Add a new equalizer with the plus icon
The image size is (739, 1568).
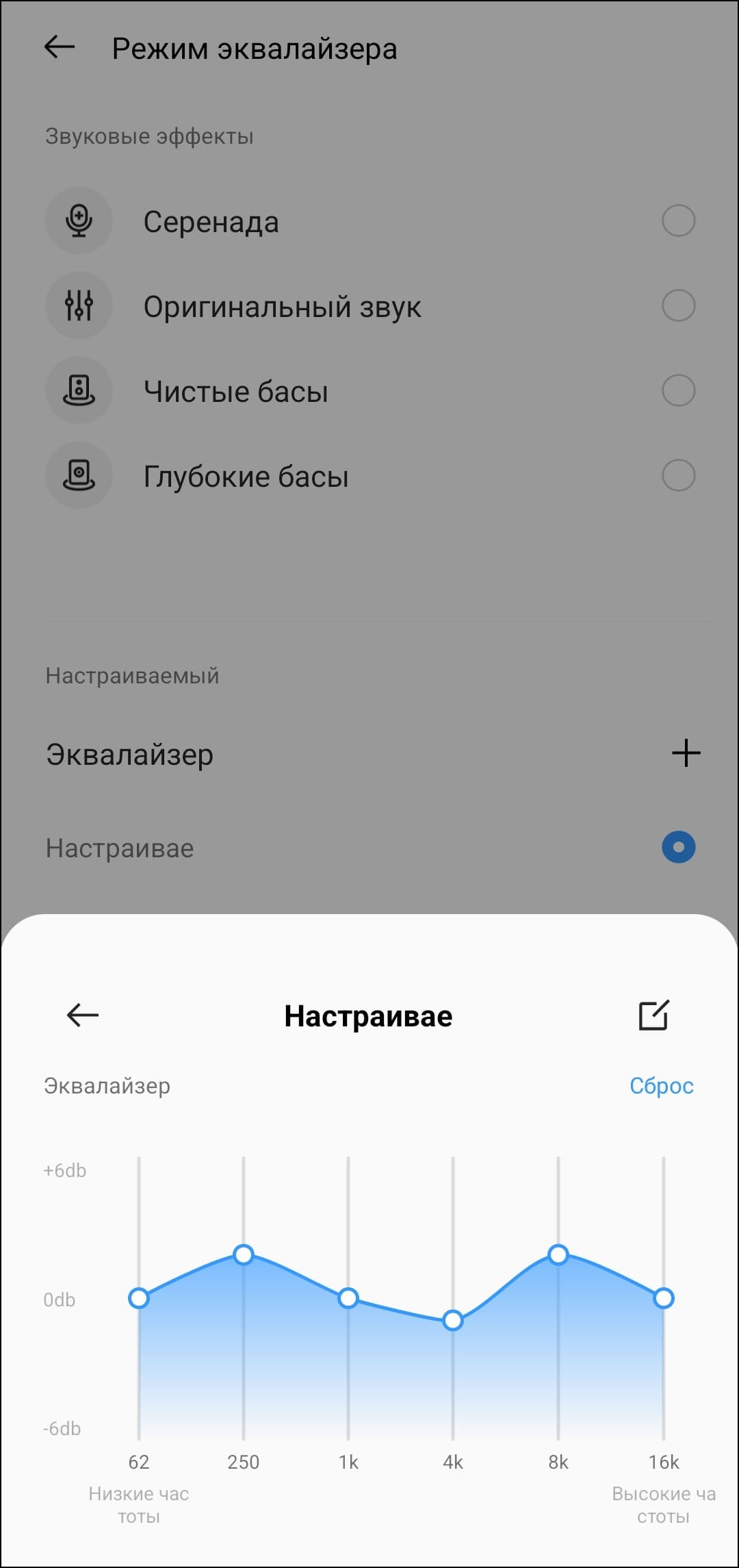coord(686,754)
